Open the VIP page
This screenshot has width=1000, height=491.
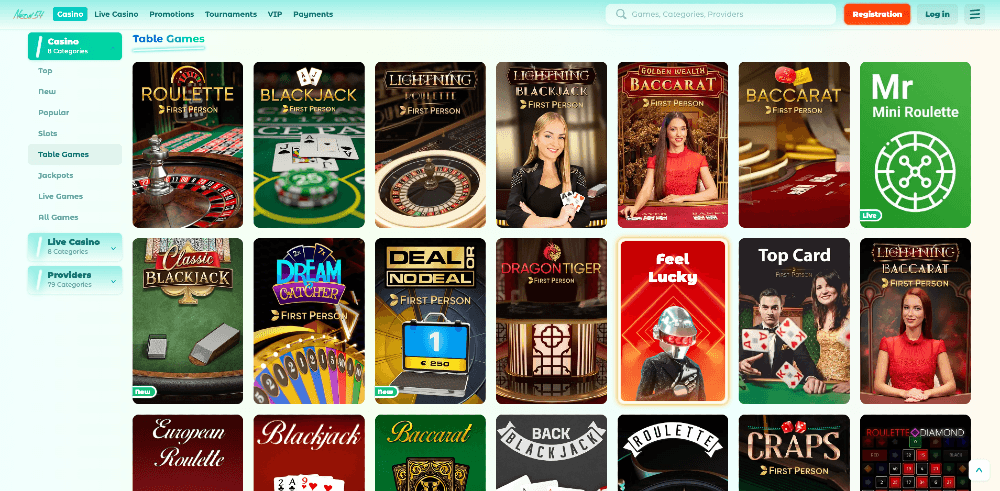[x=275, y=14]
